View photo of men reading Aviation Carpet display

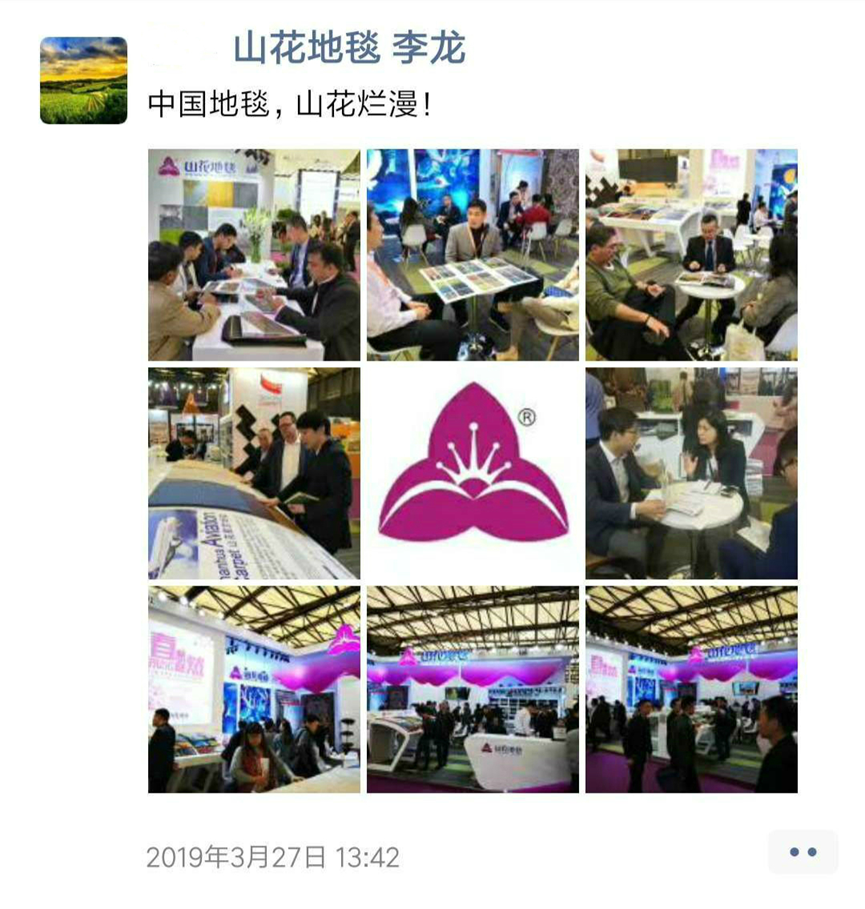(x=253, y=473)
